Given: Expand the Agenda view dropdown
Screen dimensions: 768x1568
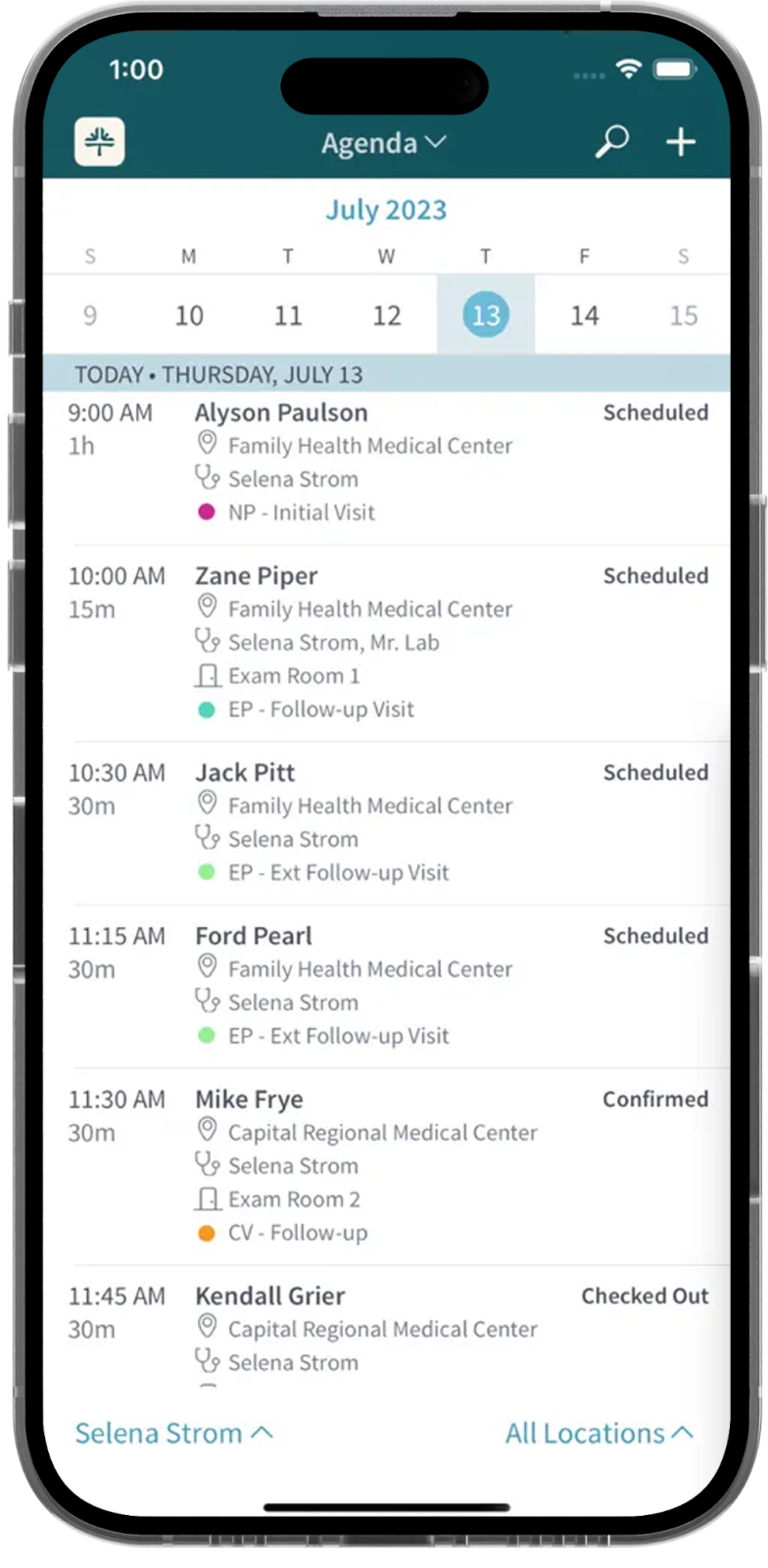Looking at the screenshot, I should point(384,143).
